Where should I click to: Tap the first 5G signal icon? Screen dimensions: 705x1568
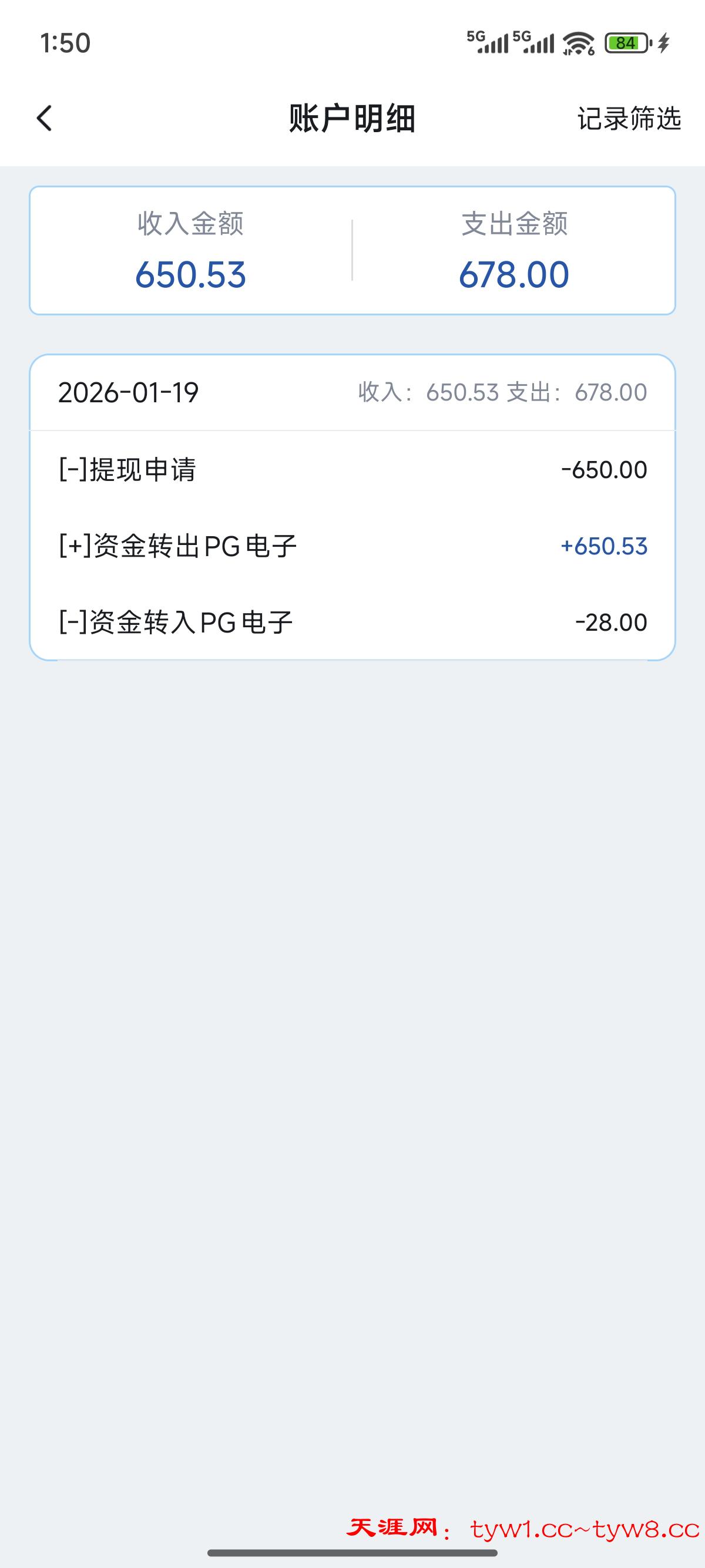486,43
